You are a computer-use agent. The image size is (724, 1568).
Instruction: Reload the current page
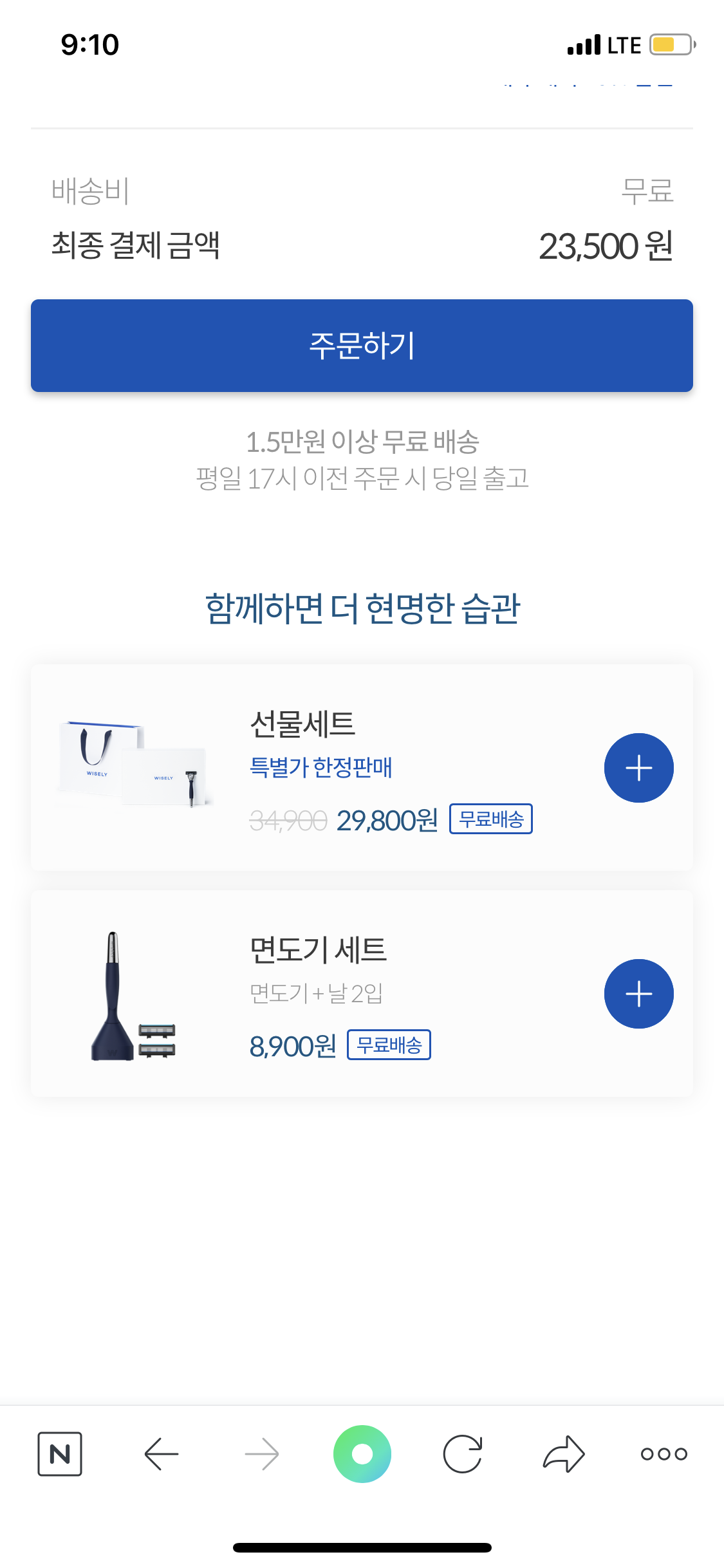point(463,1454)
